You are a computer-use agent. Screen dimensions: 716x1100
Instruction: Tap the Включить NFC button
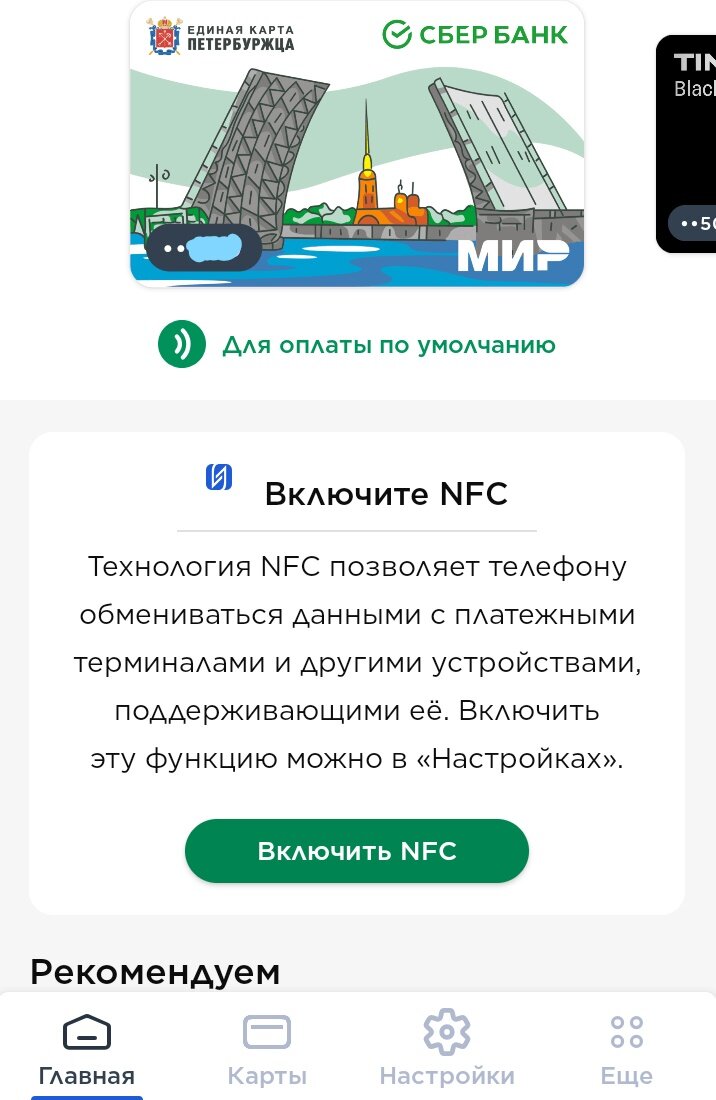(357, 851)
